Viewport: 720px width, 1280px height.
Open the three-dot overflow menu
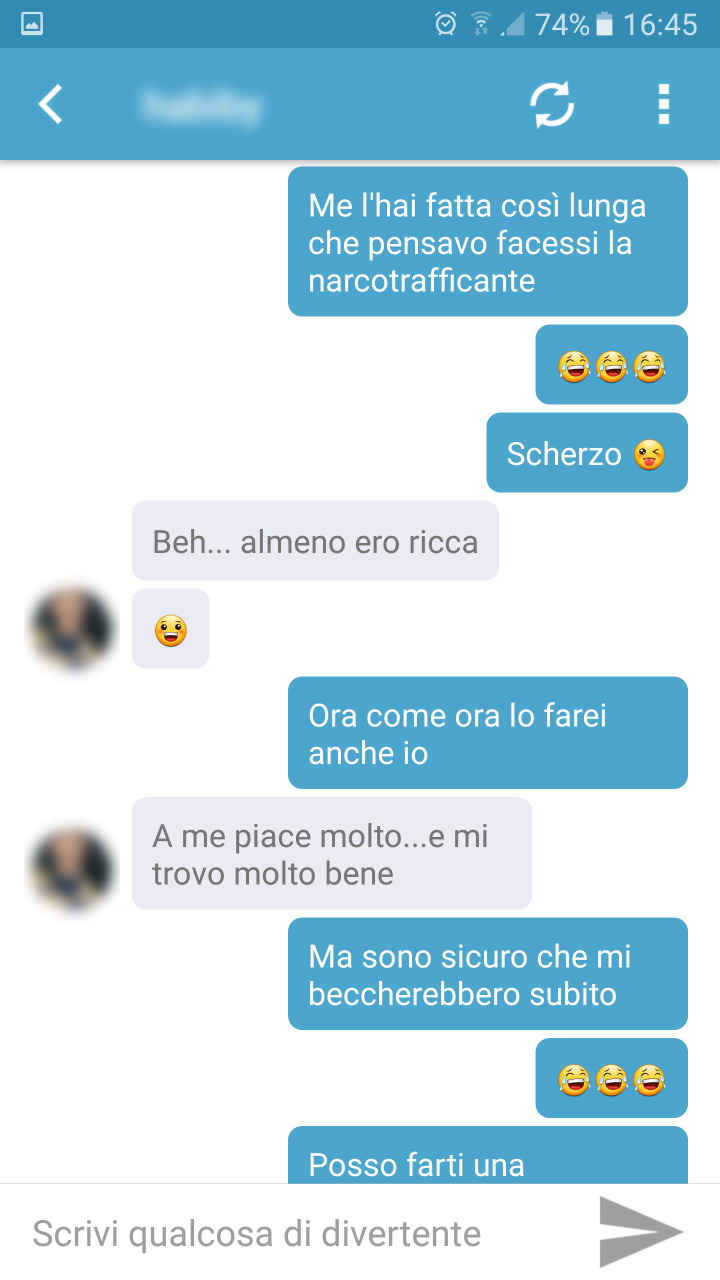663,104
